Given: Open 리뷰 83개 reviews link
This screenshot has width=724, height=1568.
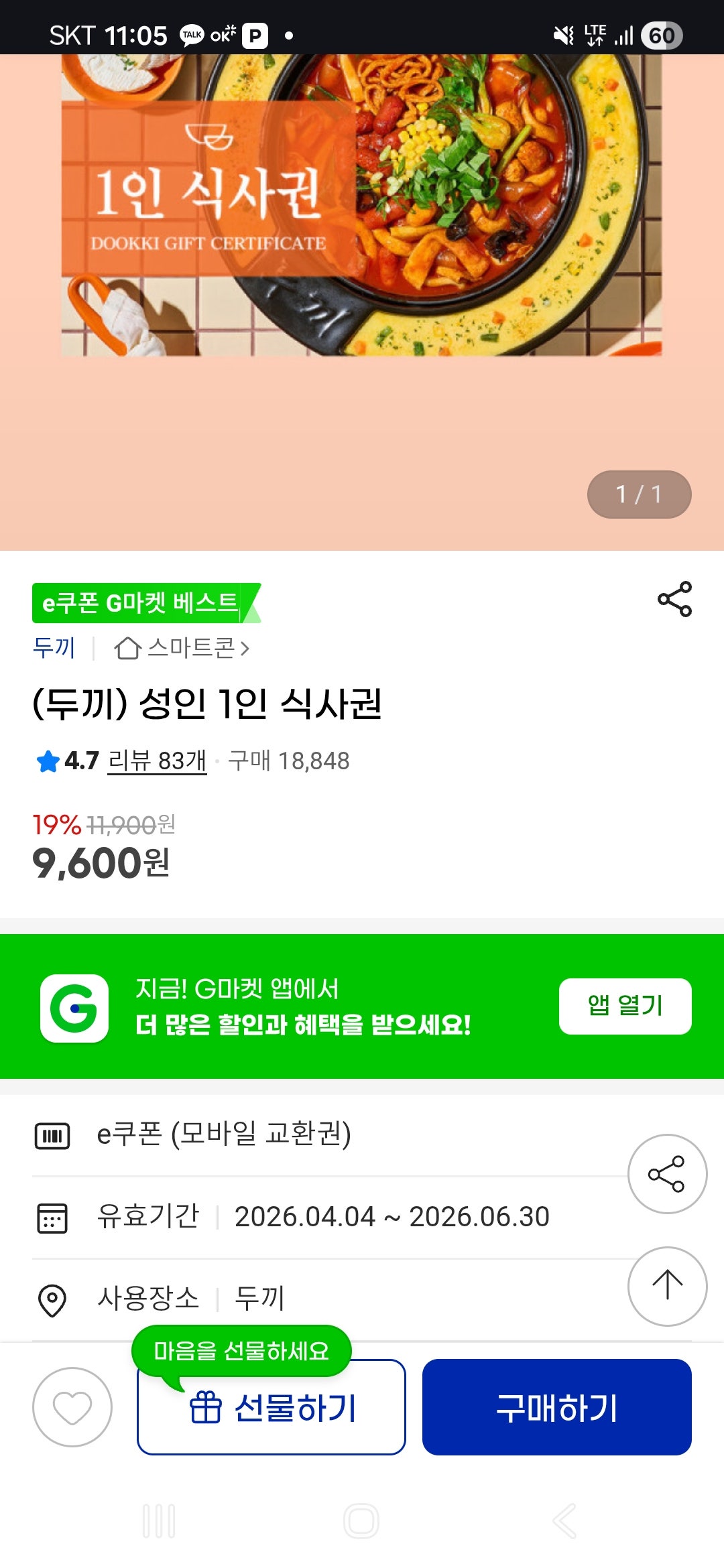Looking at the screenshot, I should point(156,759).
